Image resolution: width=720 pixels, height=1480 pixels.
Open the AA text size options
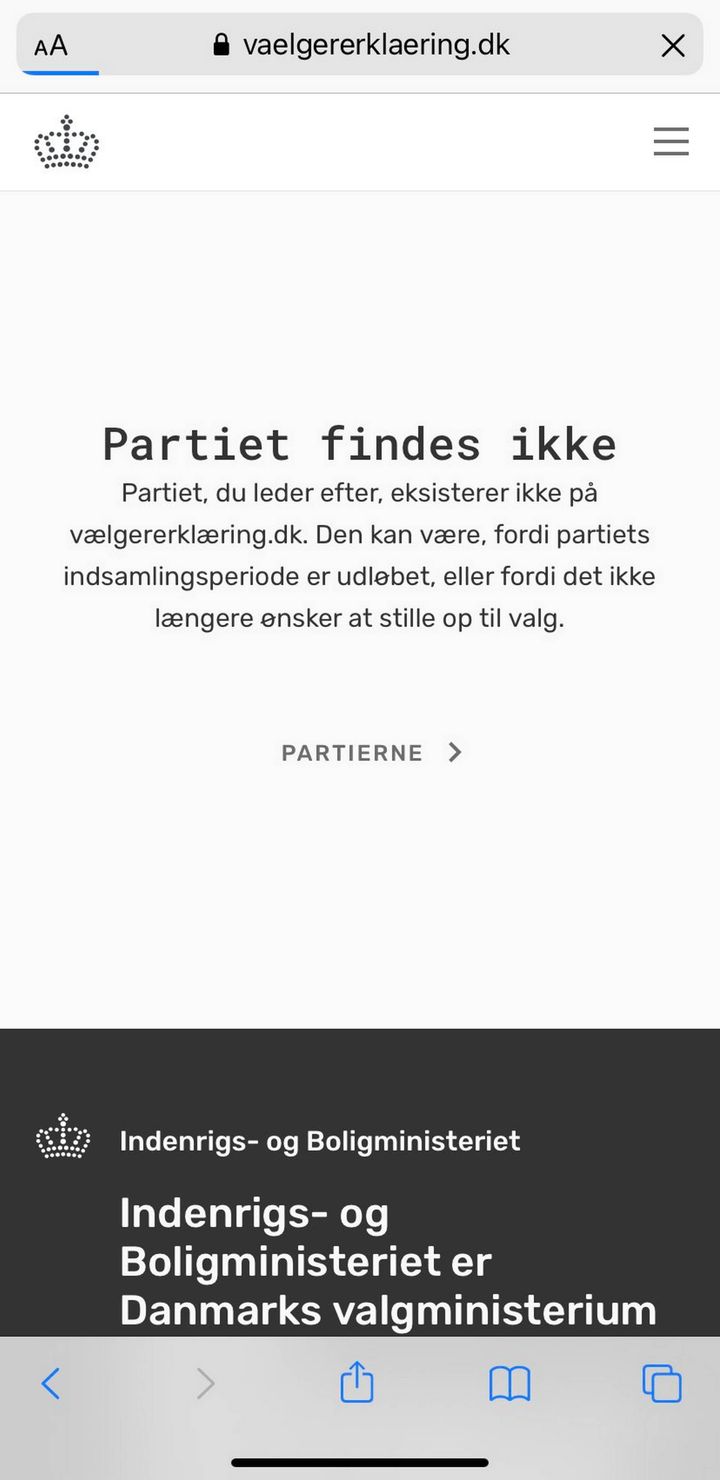coord(51,46)
